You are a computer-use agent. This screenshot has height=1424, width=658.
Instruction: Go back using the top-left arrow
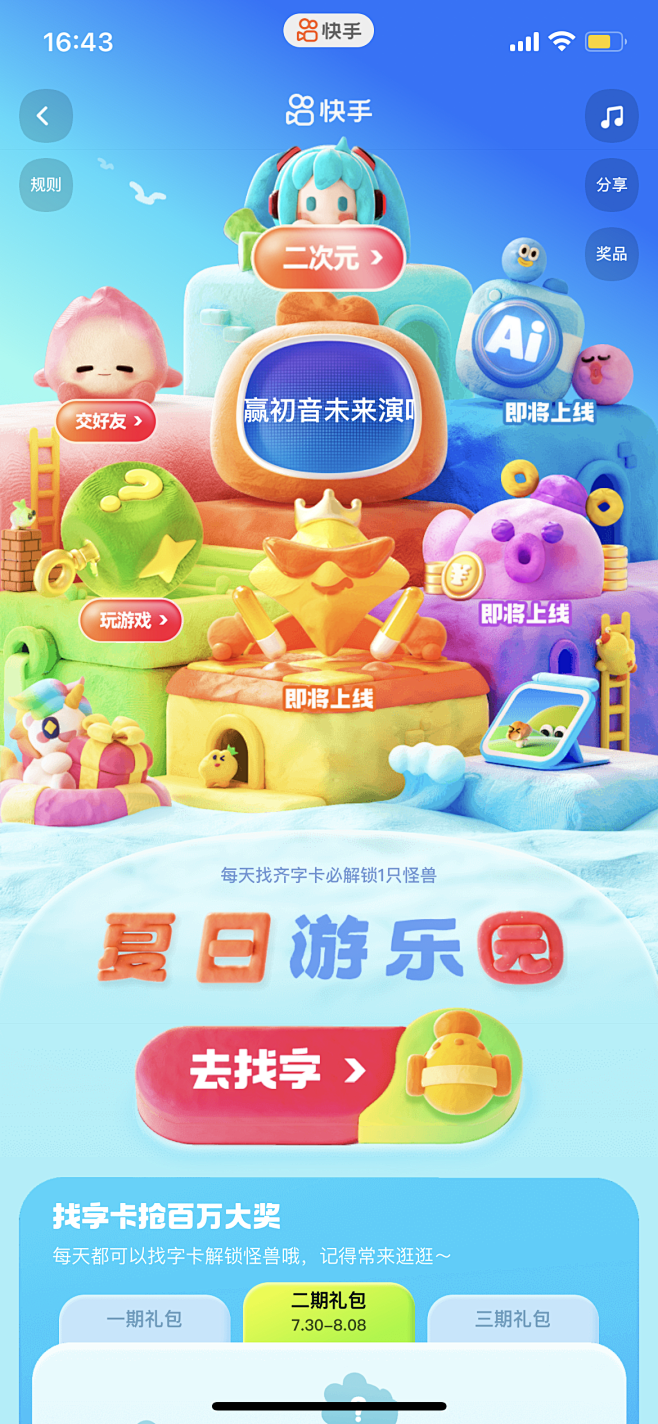tap(45, 116)
